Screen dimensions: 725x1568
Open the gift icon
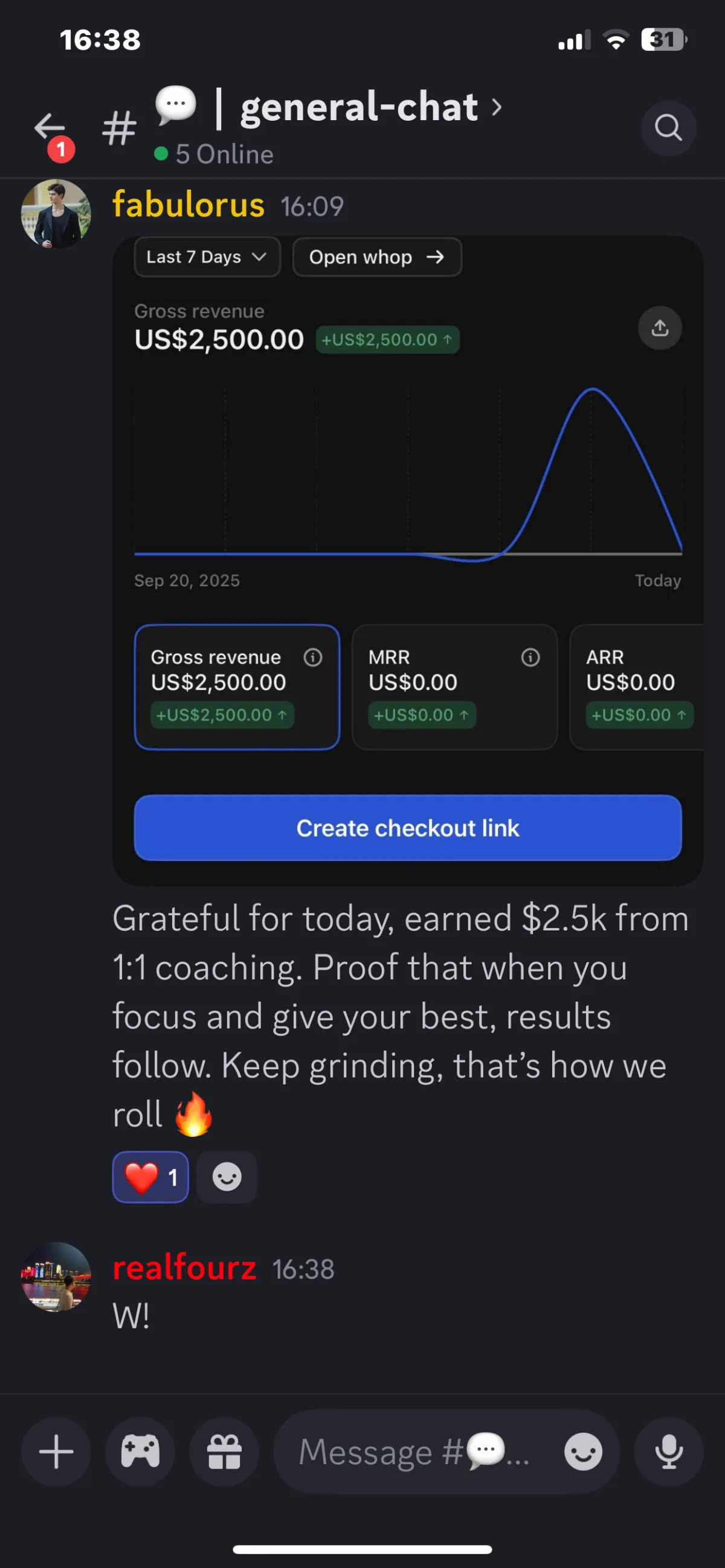[224, 1451]
